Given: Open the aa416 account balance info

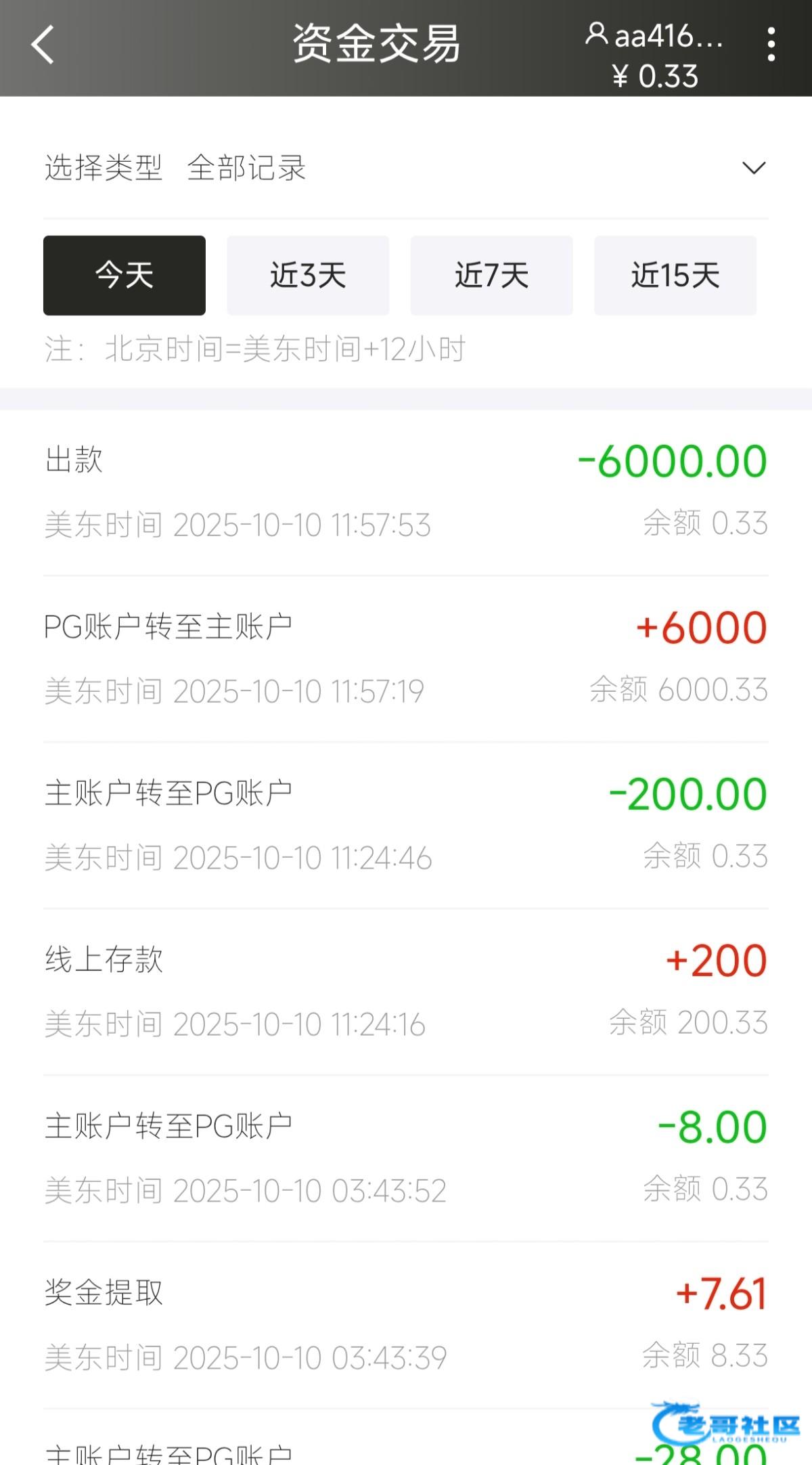Looking at the screenshot, I should point(654,56).
